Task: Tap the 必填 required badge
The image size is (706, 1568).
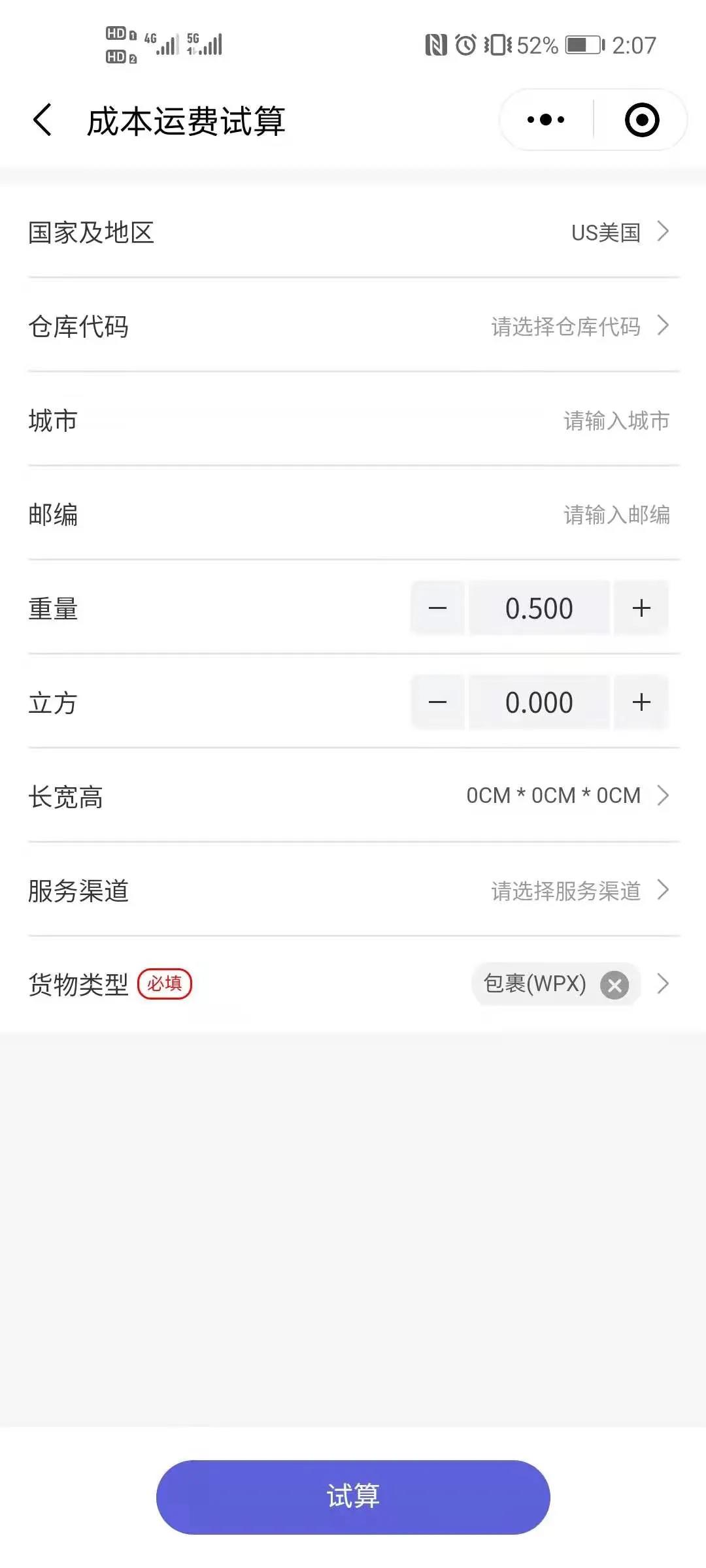Action: pyautogui.click(x=165, y=984)
